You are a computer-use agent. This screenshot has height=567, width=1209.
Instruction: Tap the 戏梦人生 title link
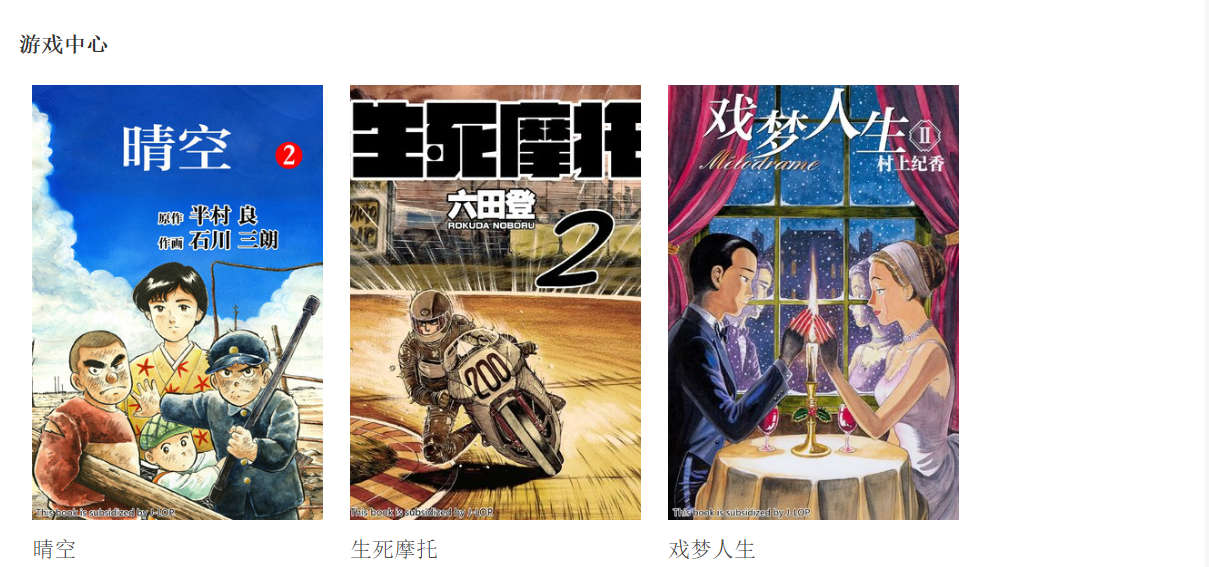tap(712, 549)
